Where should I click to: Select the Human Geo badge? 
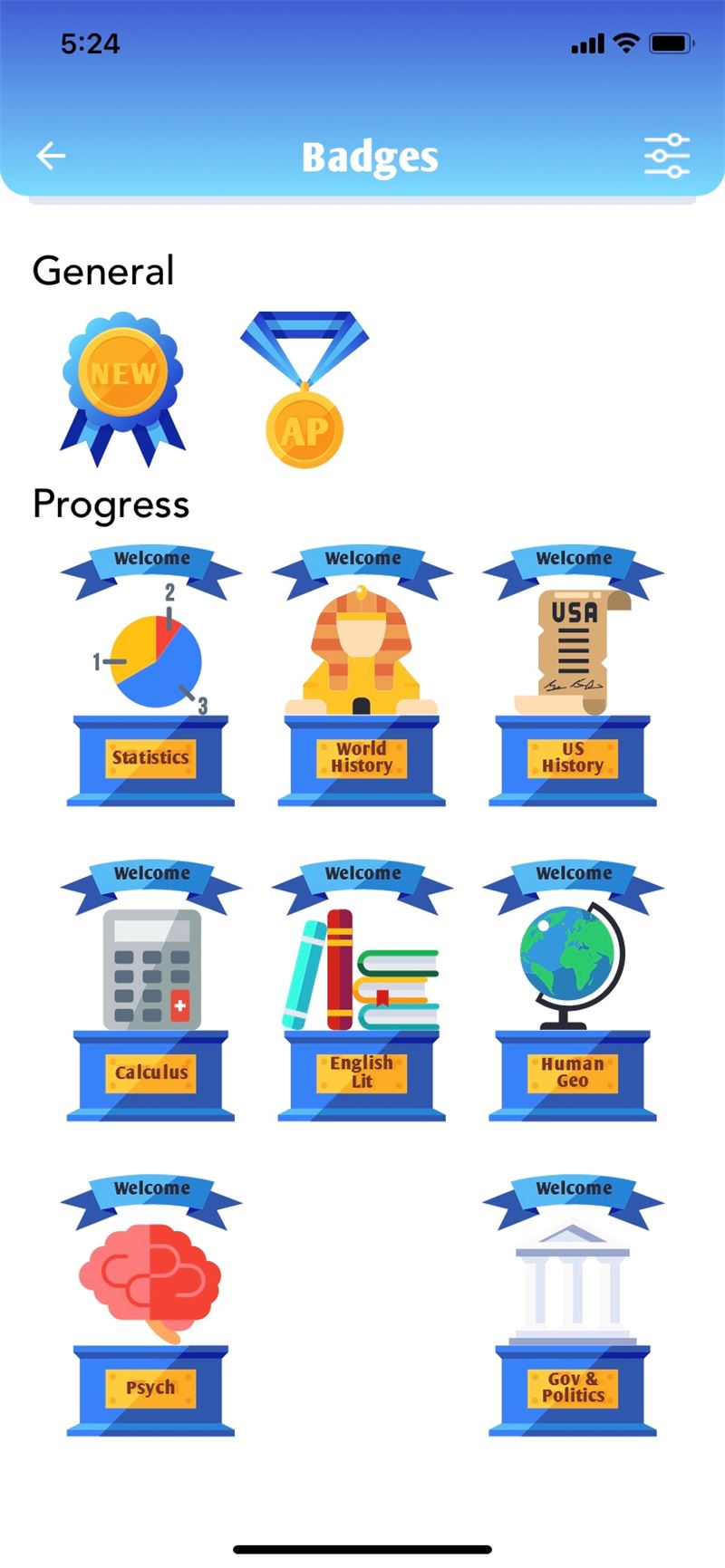coord(573,991)
